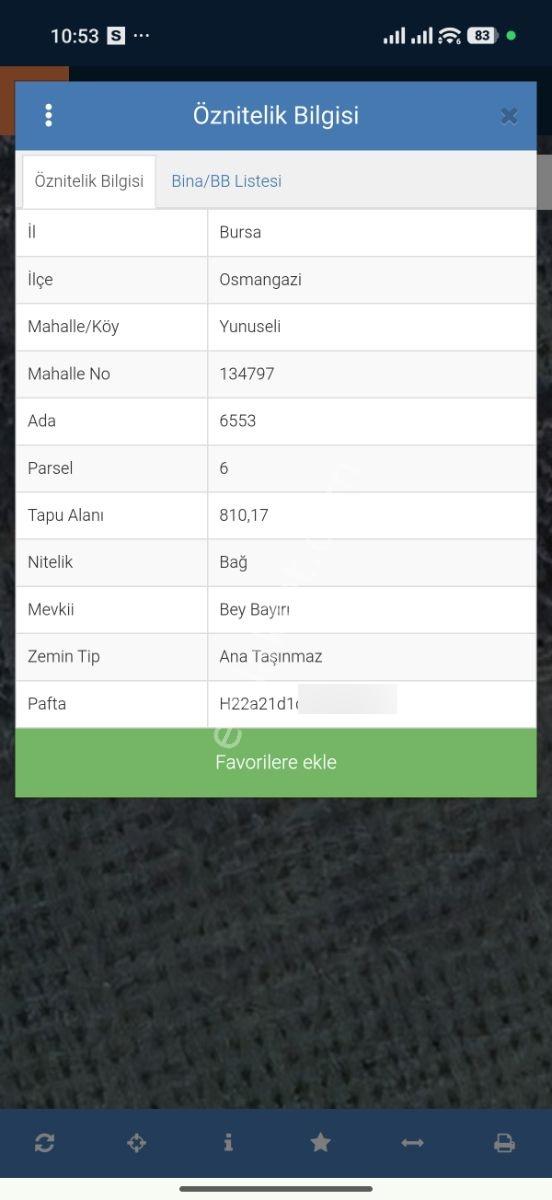Open the info icon in bottom toolbar
The height and width of the screenshot is (1200, 552).
(x=228, y=1142)
